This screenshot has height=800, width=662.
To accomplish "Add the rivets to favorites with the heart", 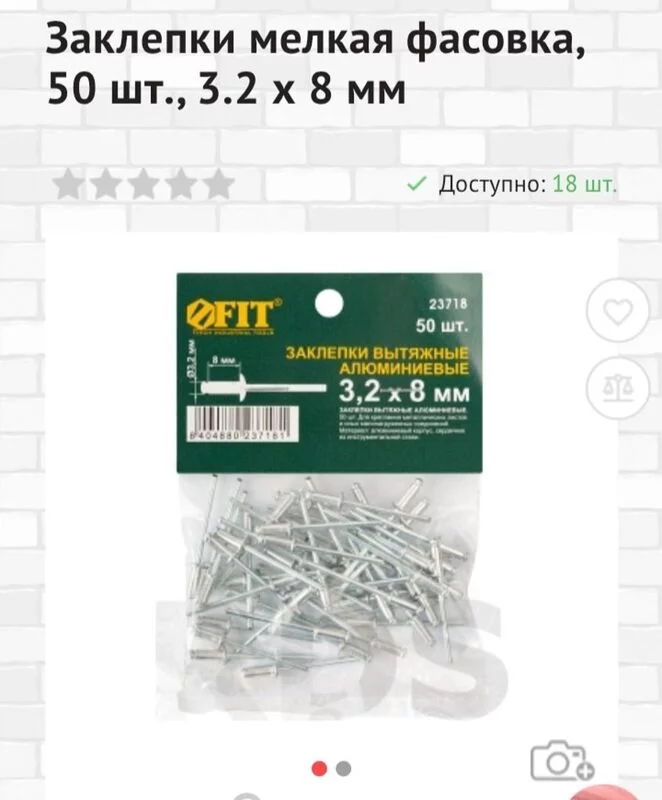I will [619, 313].
